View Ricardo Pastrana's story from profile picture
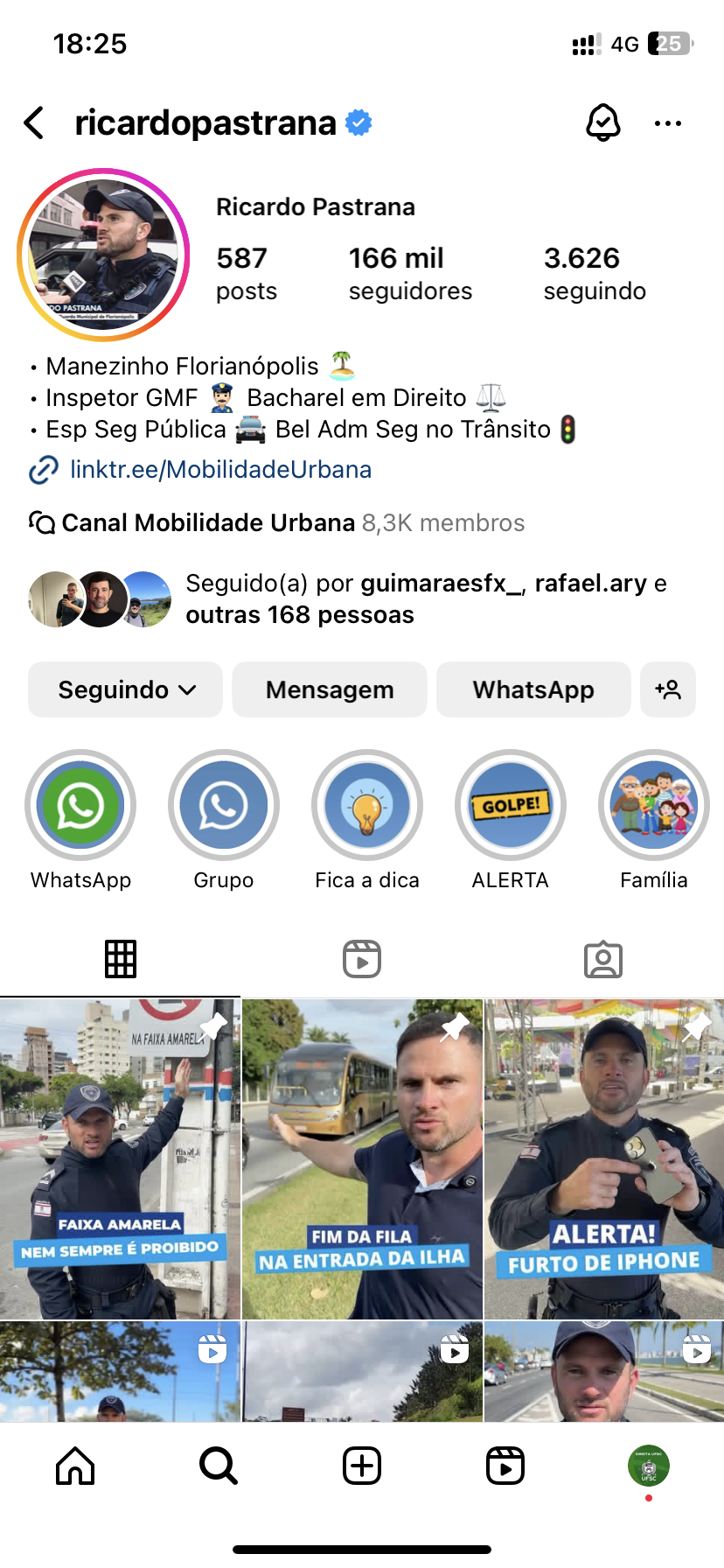The height and width of the screenshot is (1568, 724). (103, 255)
